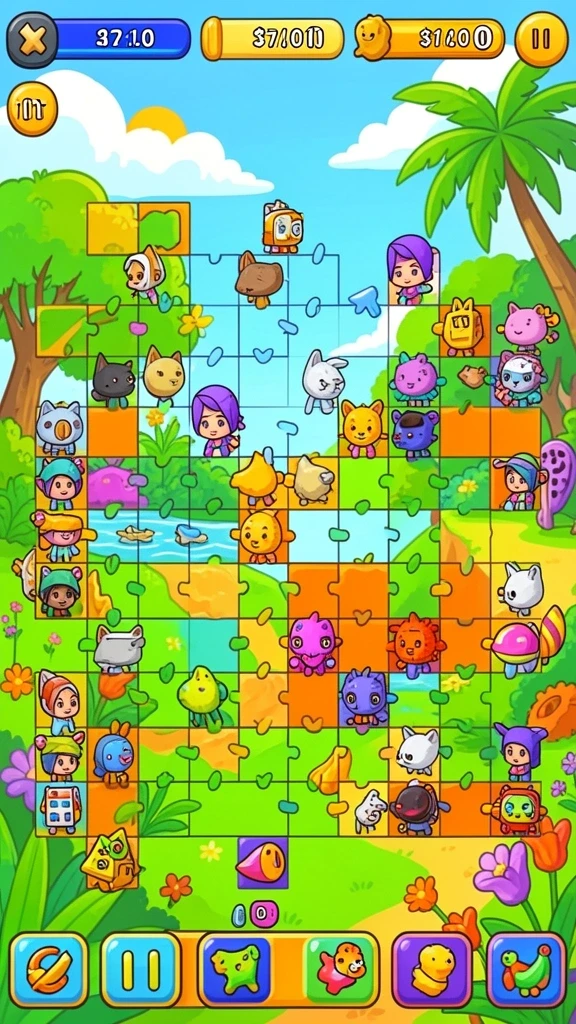
Task: Select the orange fish booster button
Action: pyautogui.click(x=340, y=969)
